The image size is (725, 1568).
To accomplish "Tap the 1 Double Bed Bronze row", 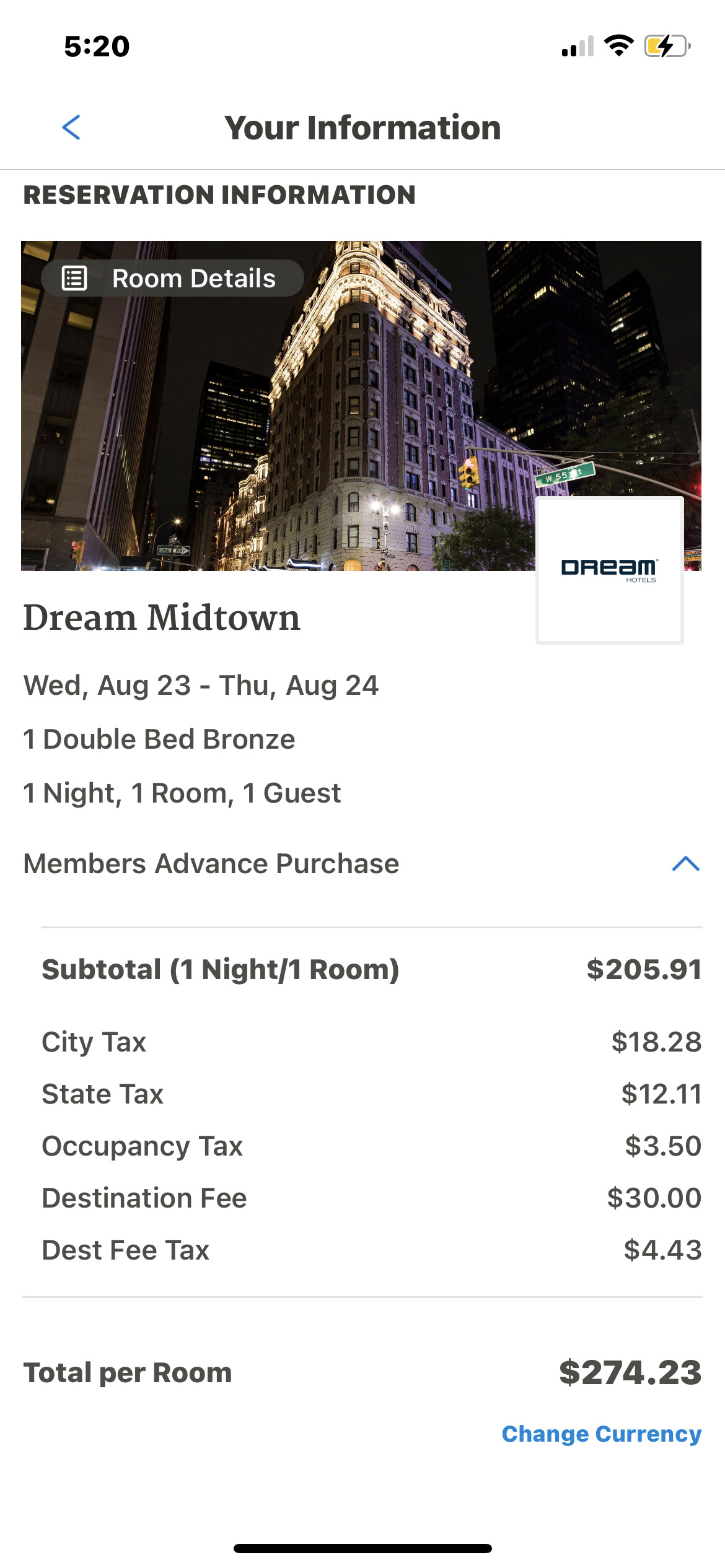I will (159, 738).
